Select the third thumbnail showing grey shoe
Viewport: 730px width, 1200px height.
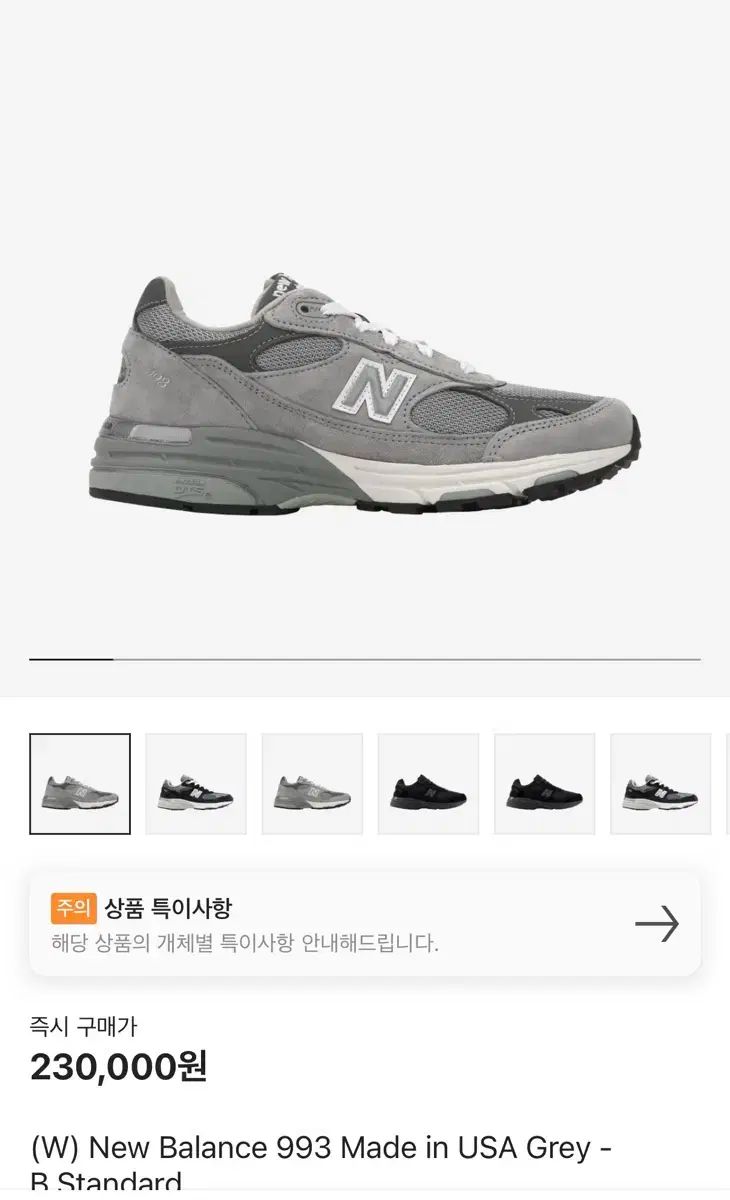click(312, 784)
